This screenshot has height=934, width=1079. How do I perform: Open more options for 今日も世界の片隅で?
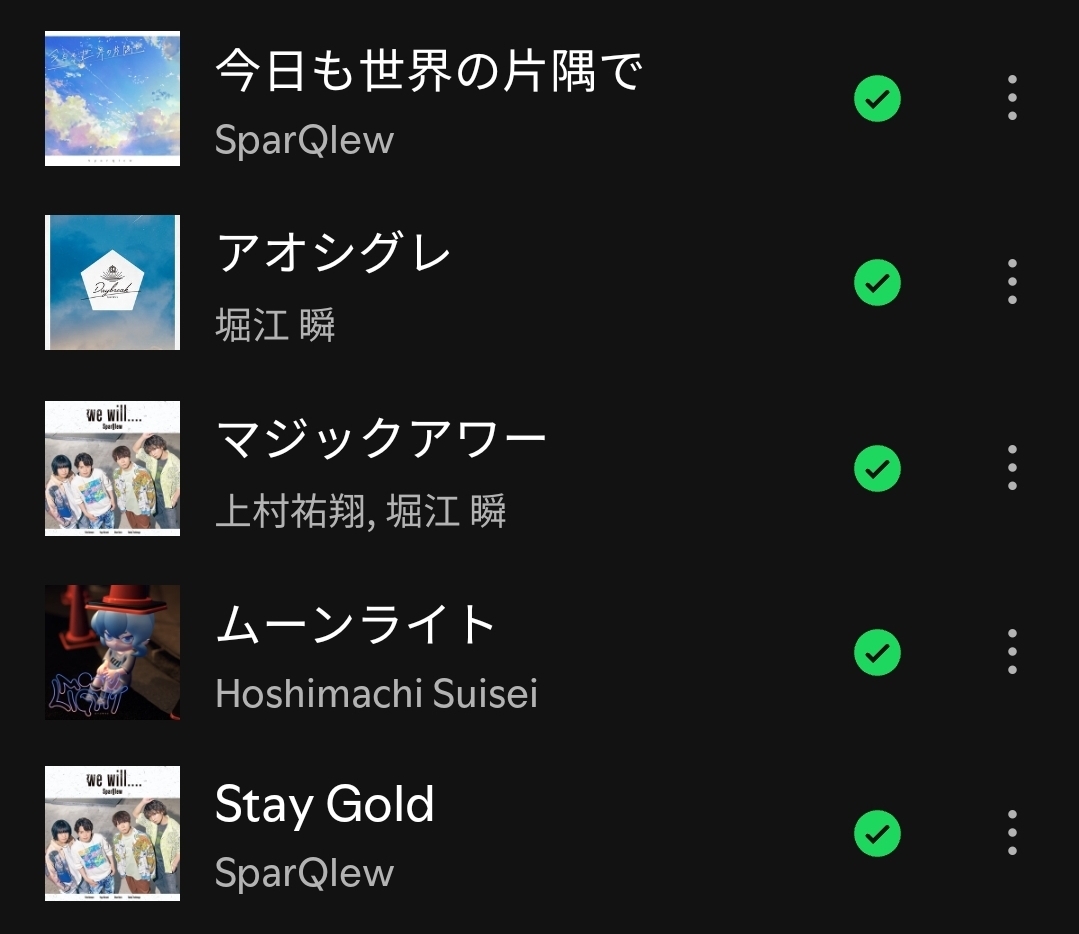(x=1012, y=98)
